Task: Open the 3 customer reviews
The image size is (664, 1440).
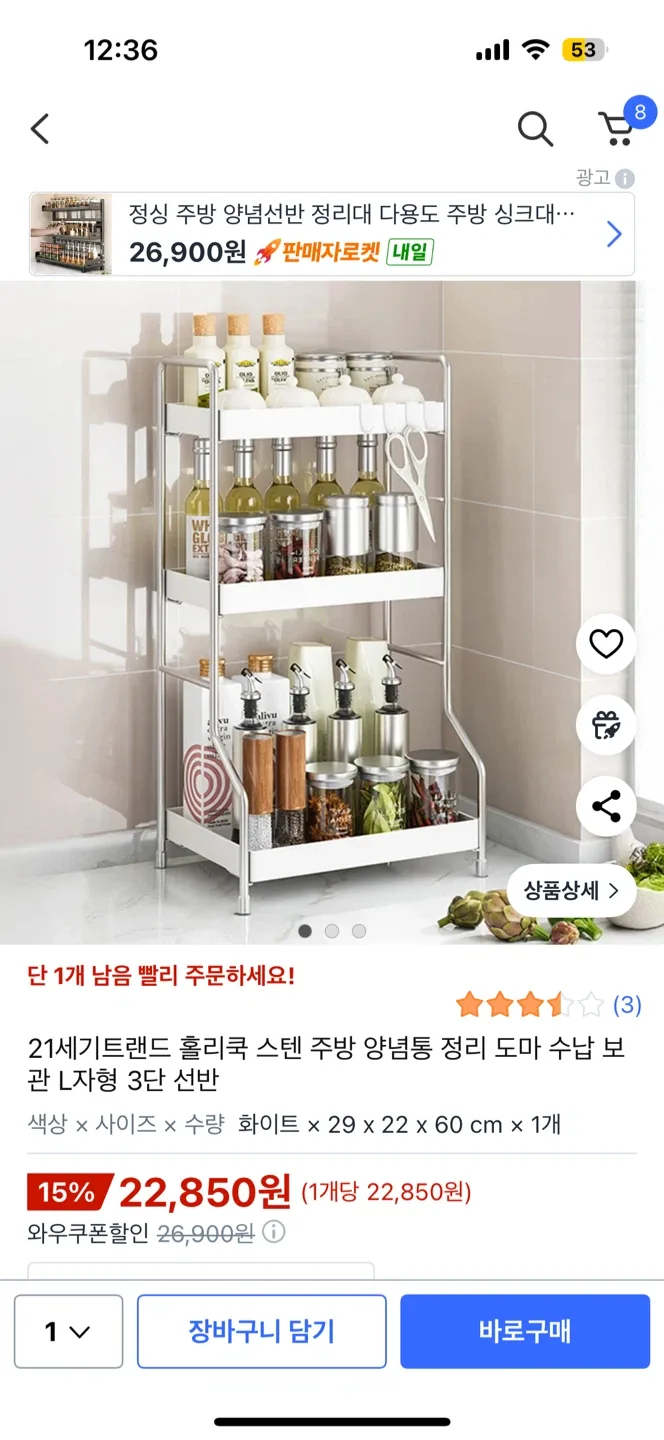Action: pyautogui.click(x=626, y=1004)
